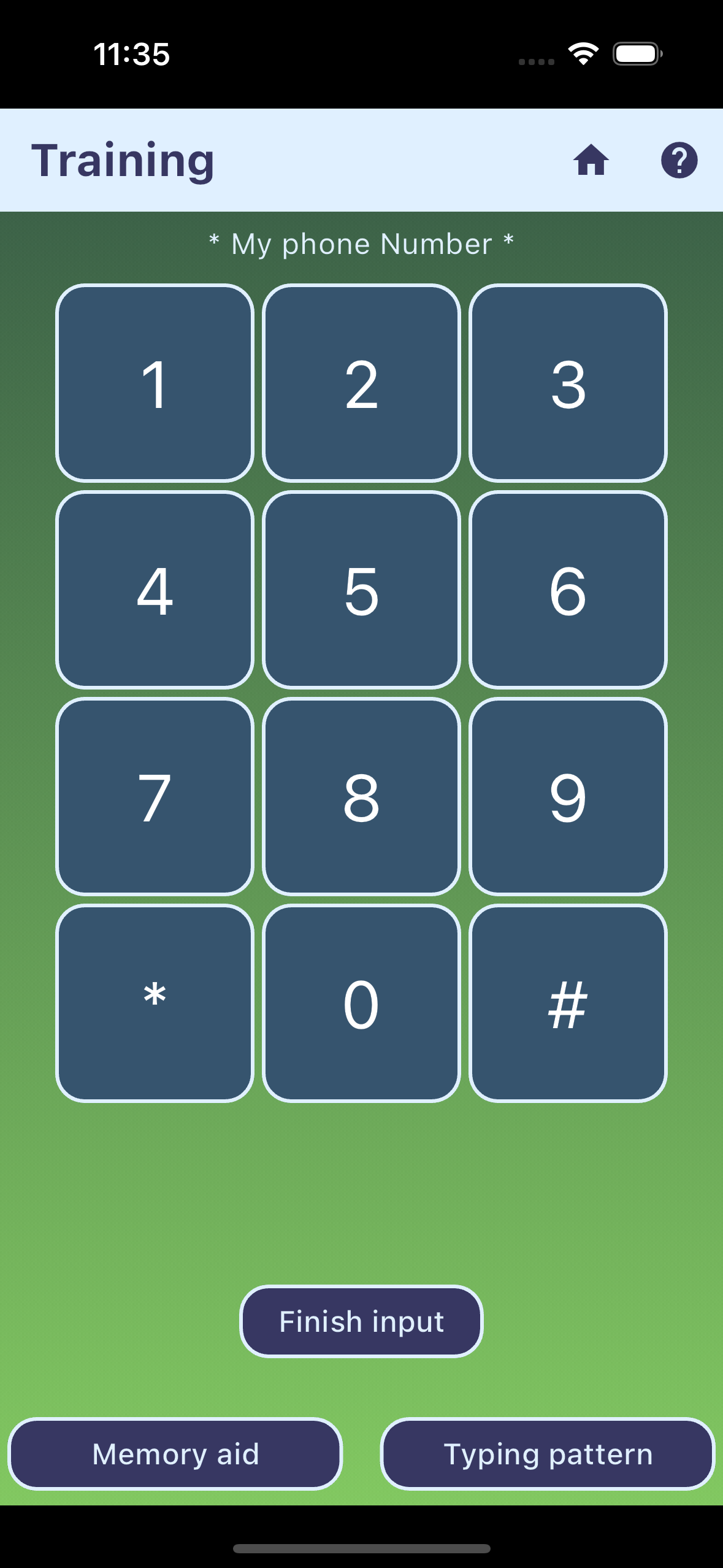
Task: Show the Typing pattern
Action: (548, 1454)
